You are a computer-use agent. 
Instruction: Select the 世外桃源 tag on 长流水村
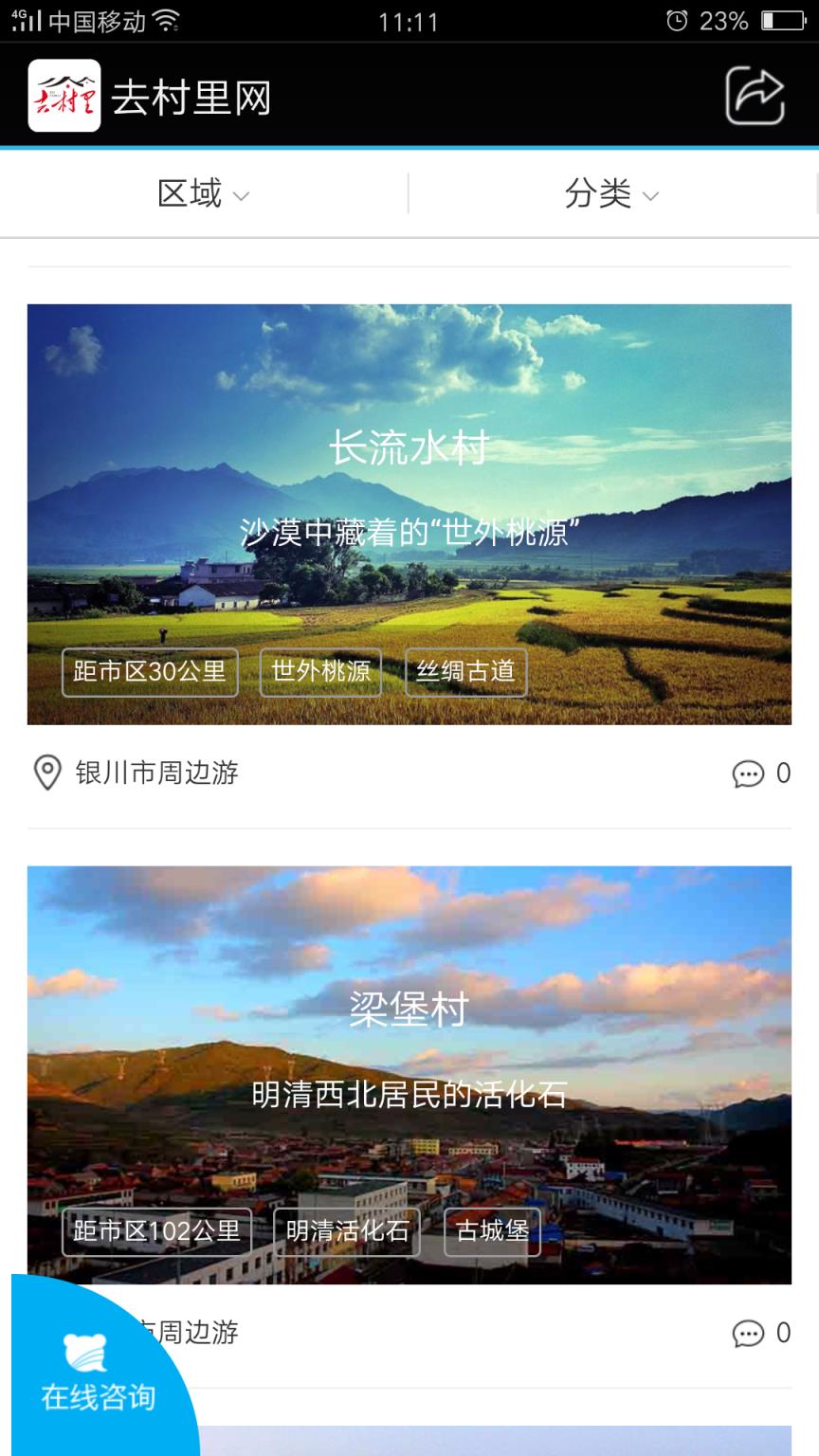coord(320,671)
